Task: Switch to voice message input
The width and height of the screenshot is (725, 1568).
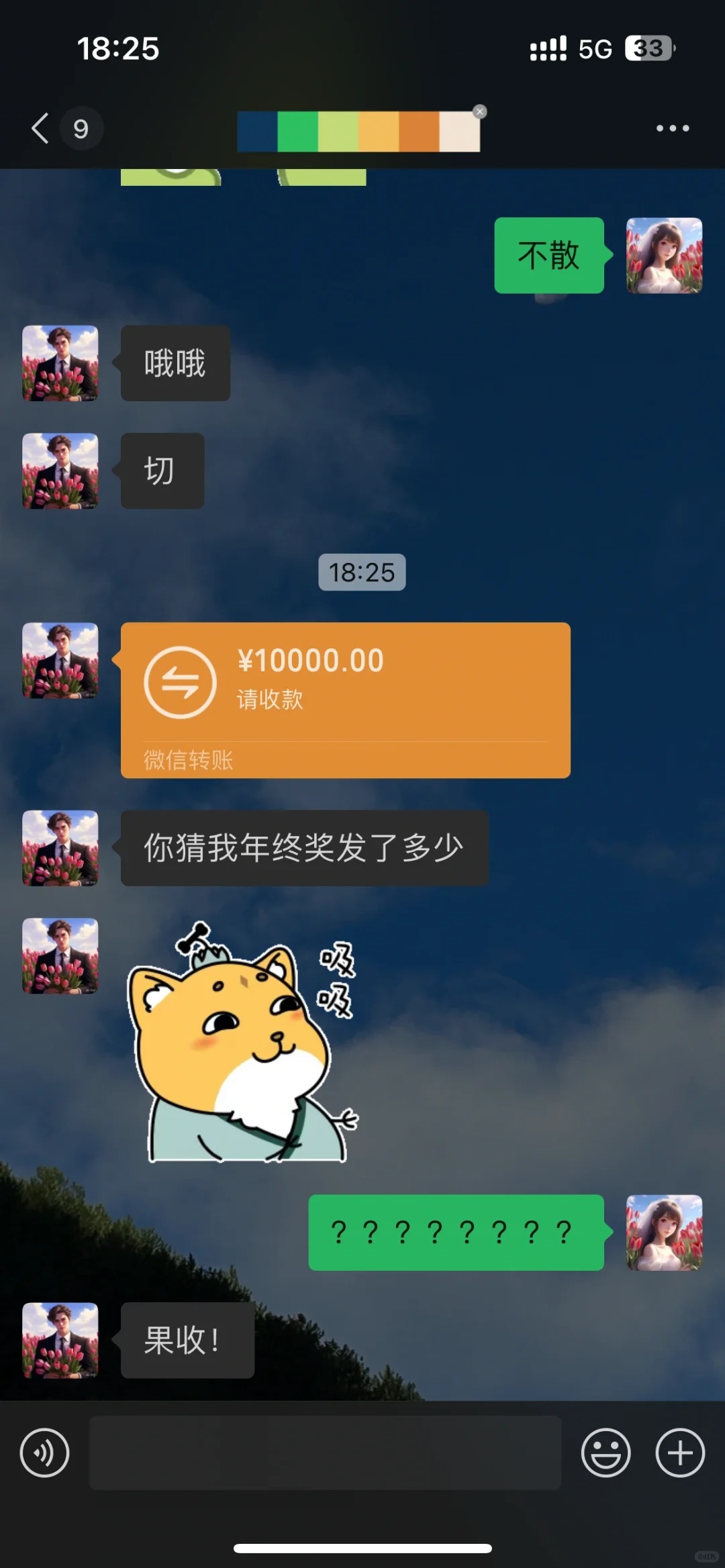Action: [44, 1453]
